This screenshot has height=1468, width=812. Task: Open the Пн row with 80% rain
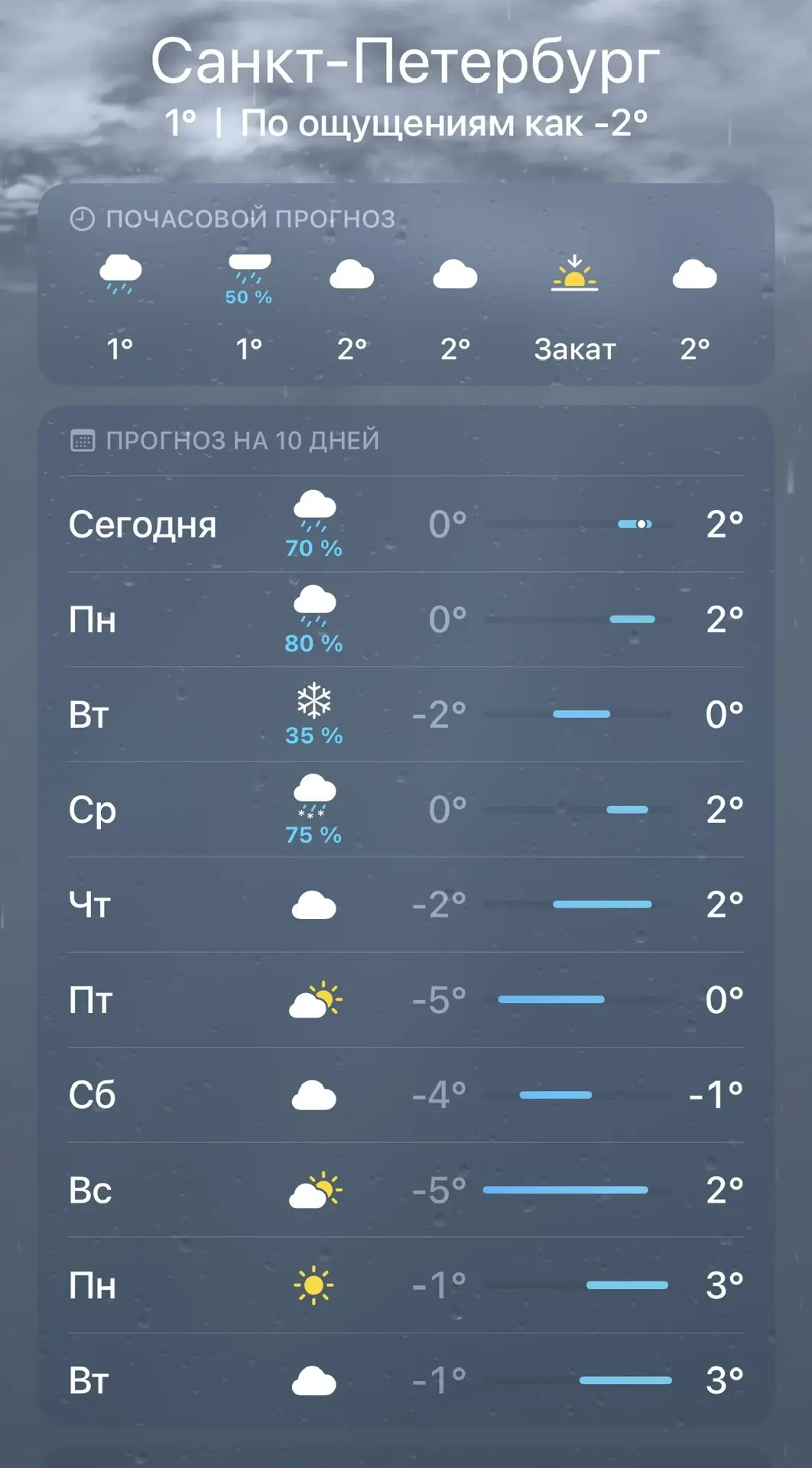[405, 619]
